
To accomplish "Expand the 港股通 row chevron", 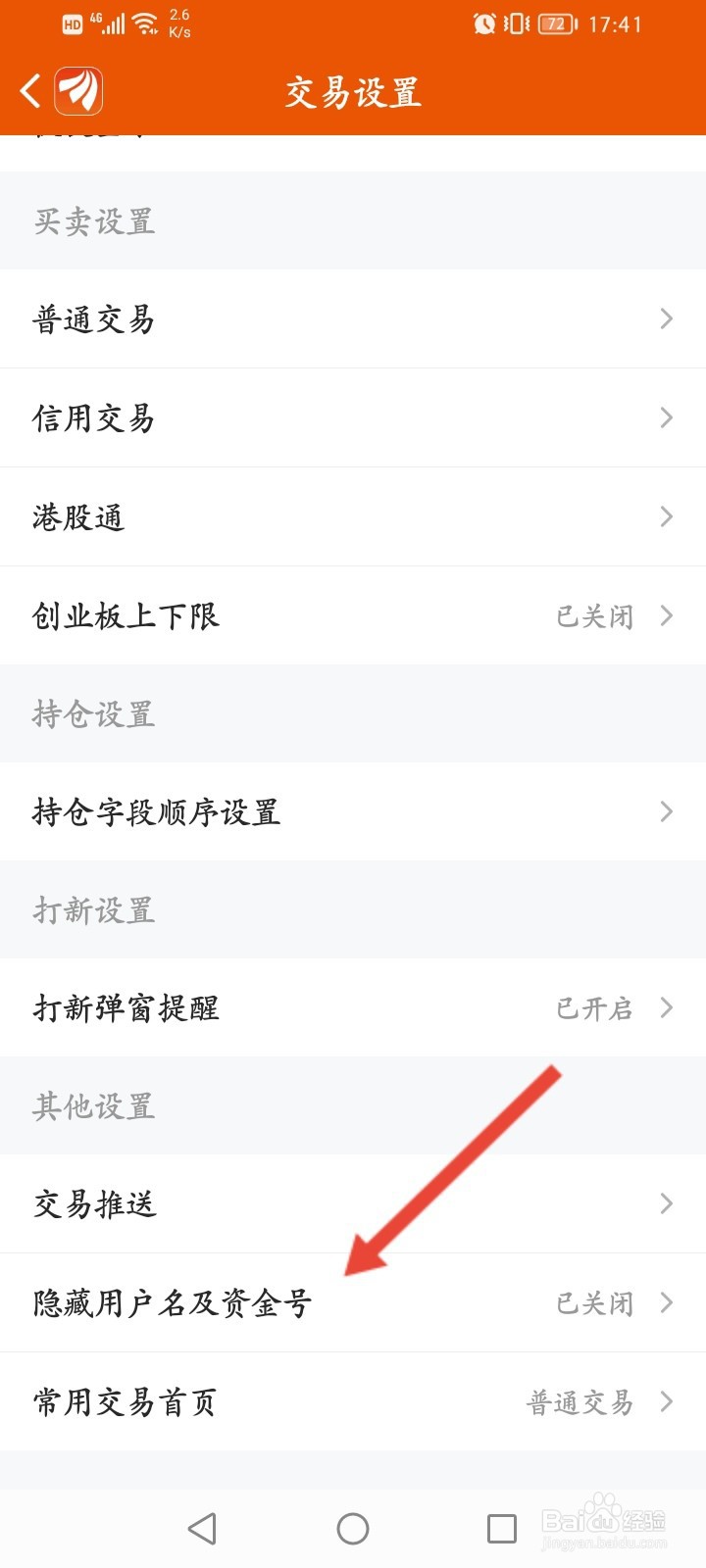I will pos(666,517).
